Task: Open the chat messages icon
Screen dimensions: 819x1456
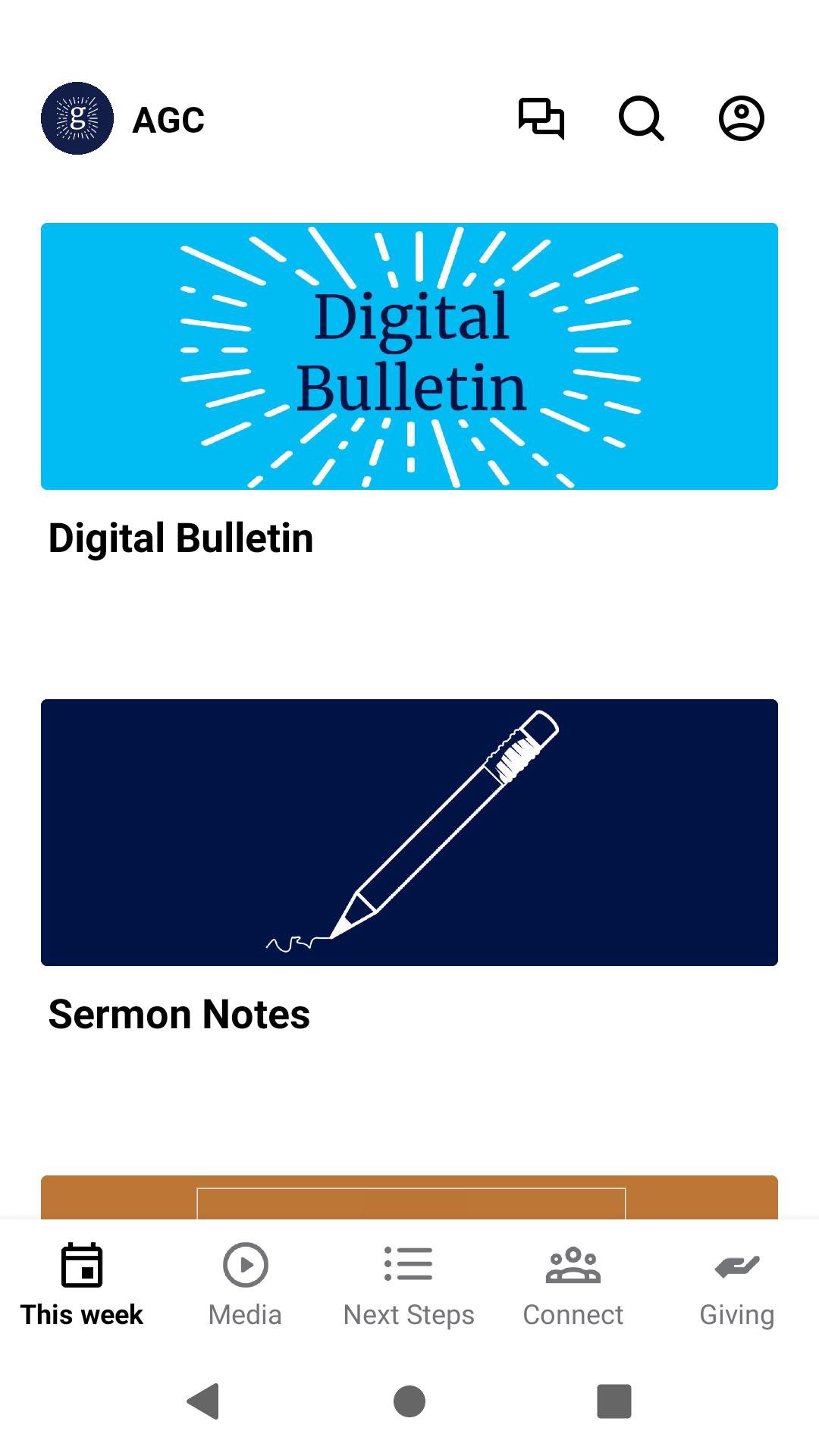Action: (541, 119)
